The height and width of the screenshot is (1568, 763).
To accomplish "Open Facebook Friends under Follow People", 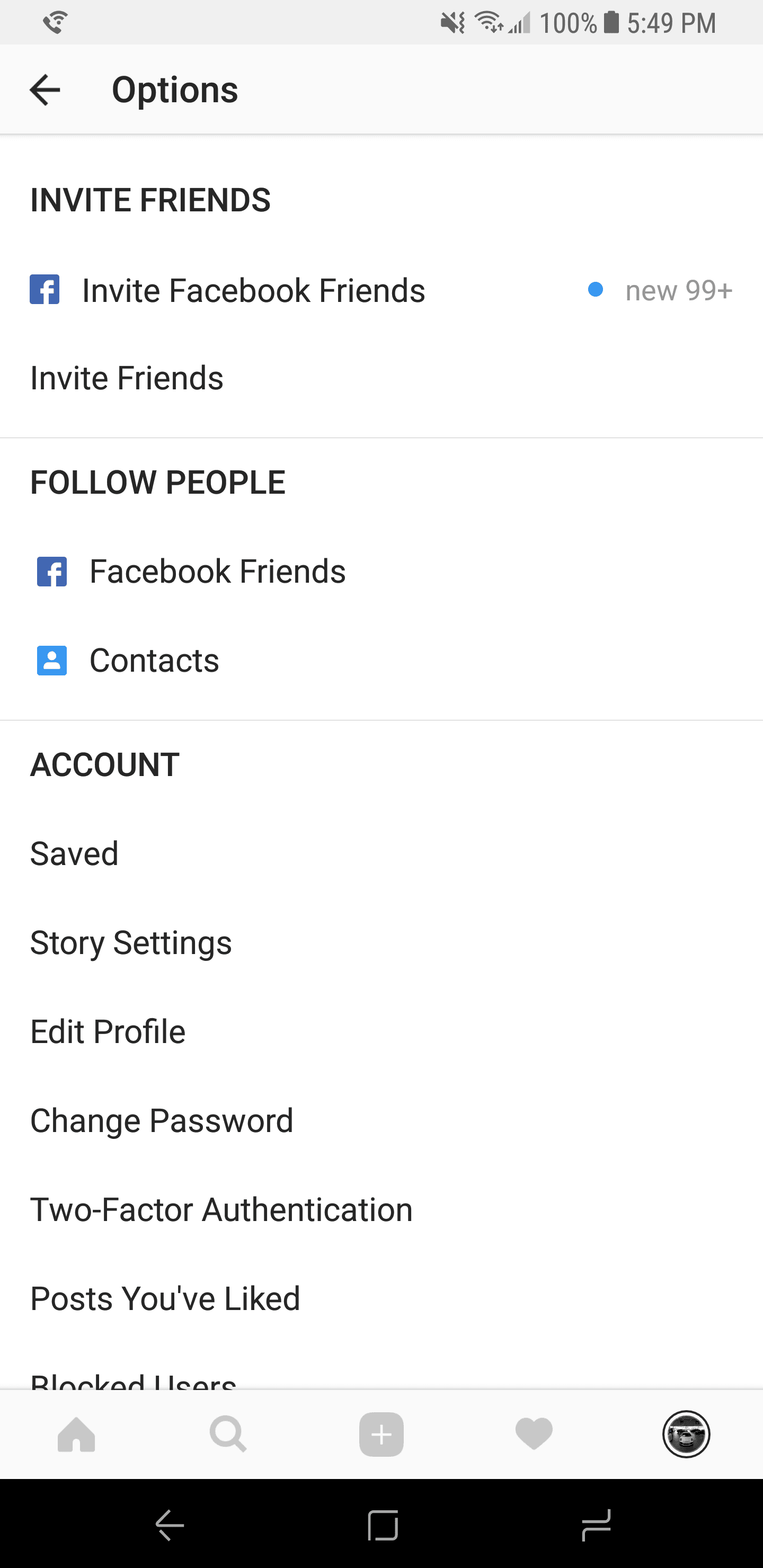I will [217, 572].
